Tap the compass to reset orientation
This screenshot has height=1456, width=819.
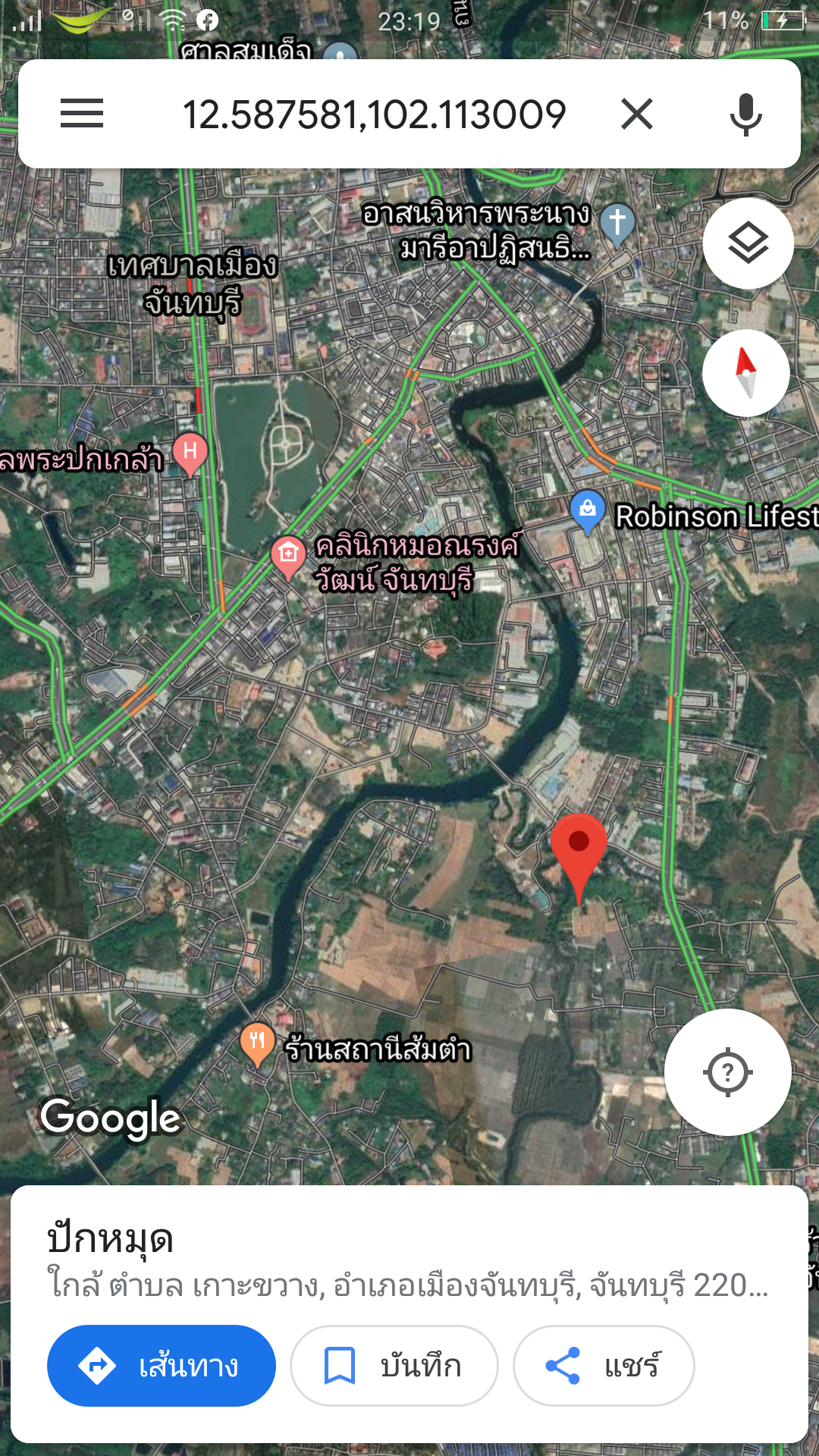click(x=746, y=373)
